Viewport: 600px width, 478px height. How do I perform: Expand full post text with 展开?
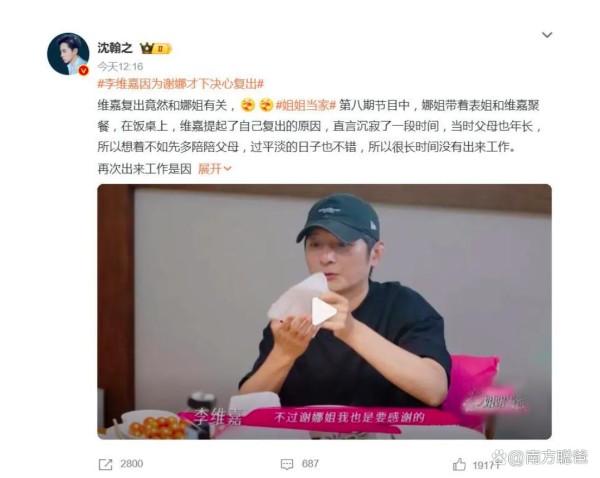pos(214,168)
